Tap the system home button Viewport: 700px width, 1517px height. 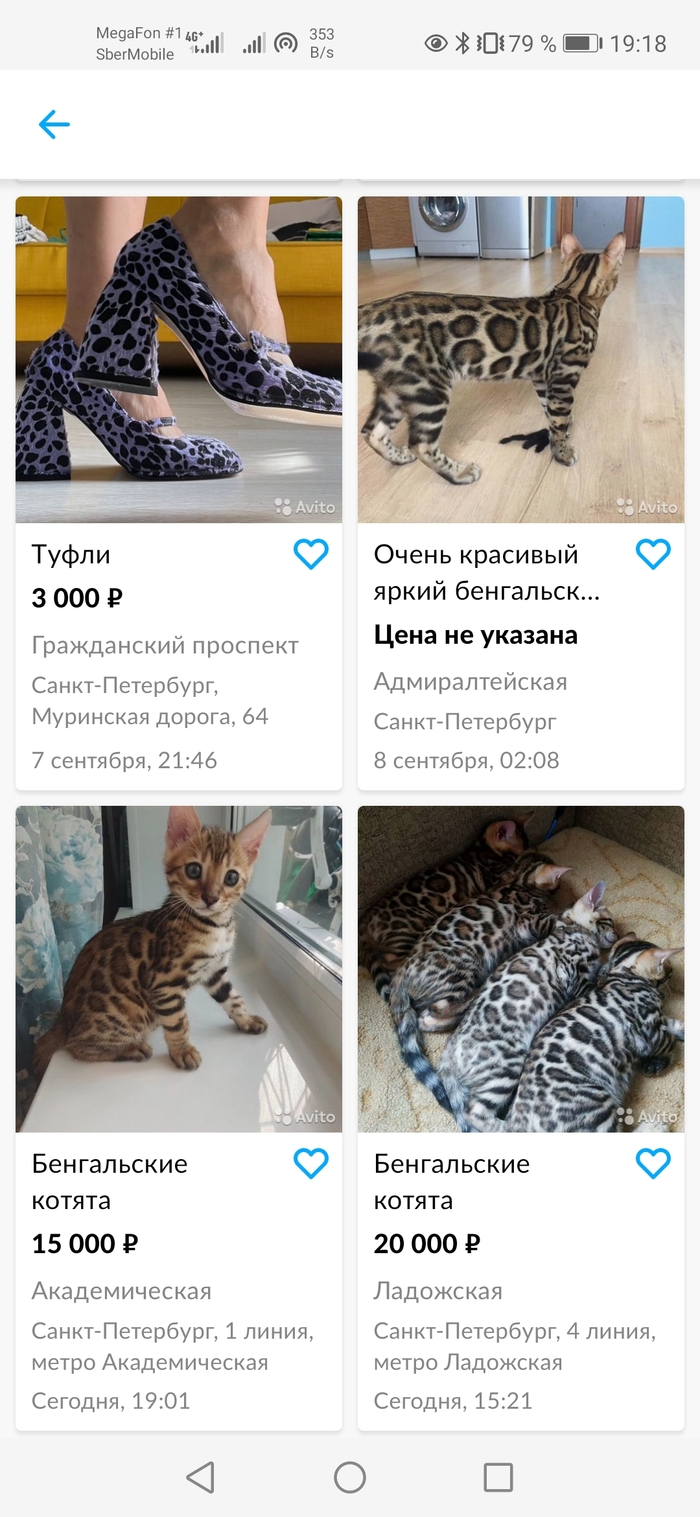click(350, 1477)
